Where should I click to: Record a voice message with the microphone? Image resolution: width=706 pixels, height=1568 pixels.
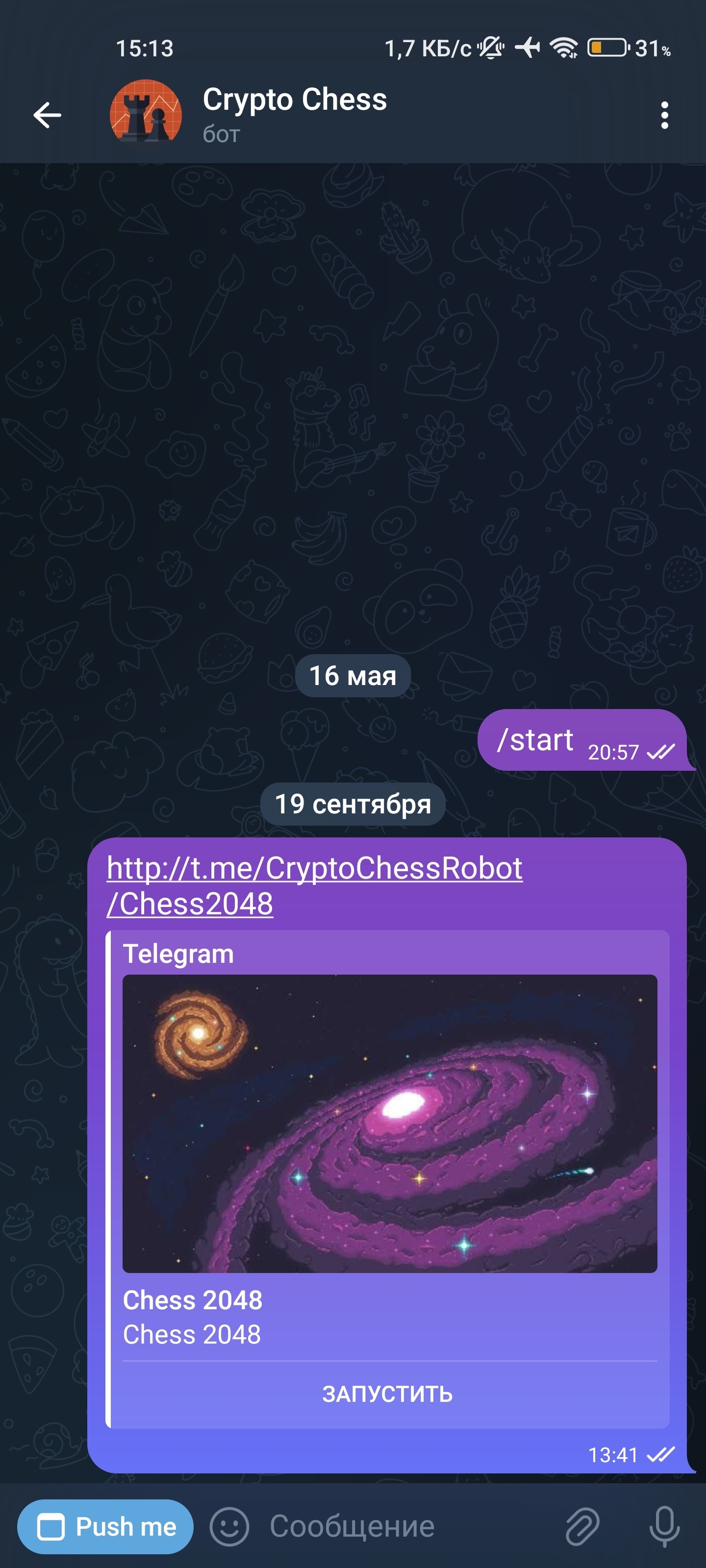663,1527
